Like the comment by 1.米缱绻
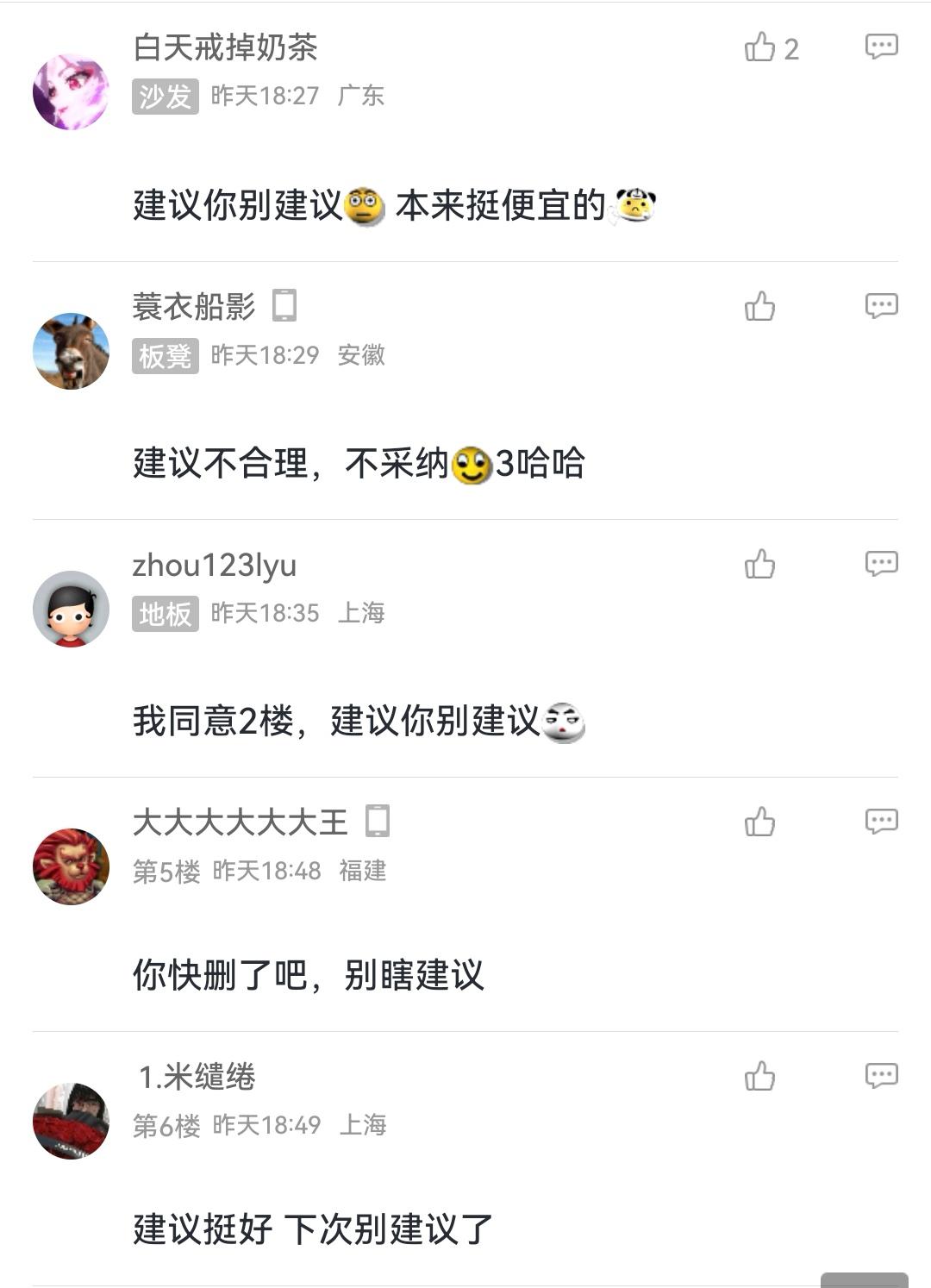This screenshot has width=931, height=1288. click(760, 1076)
